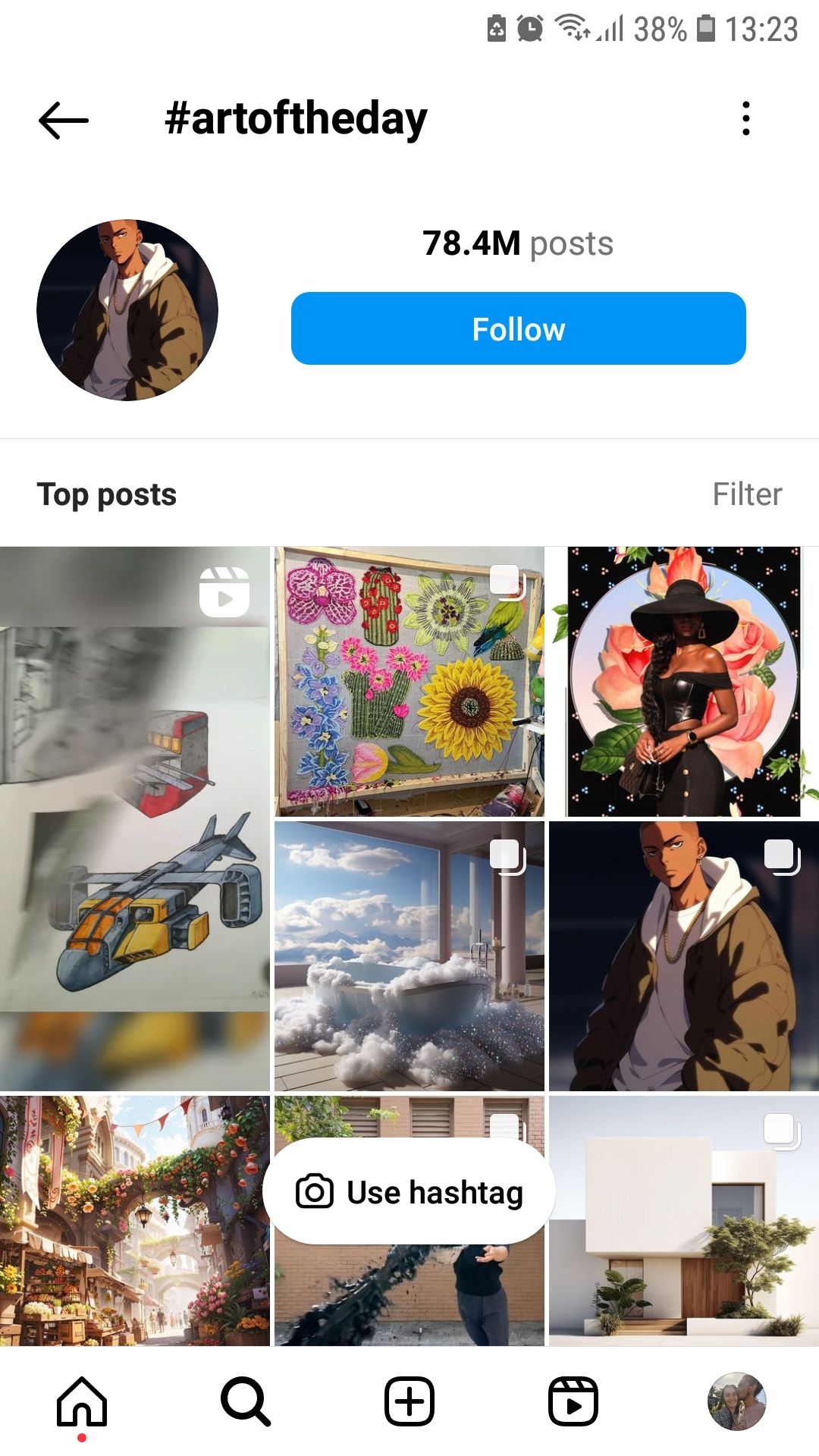Open the cloud bathtub post
The height and width of the screenshot is (1456, 819).
[x=409, y=955]
